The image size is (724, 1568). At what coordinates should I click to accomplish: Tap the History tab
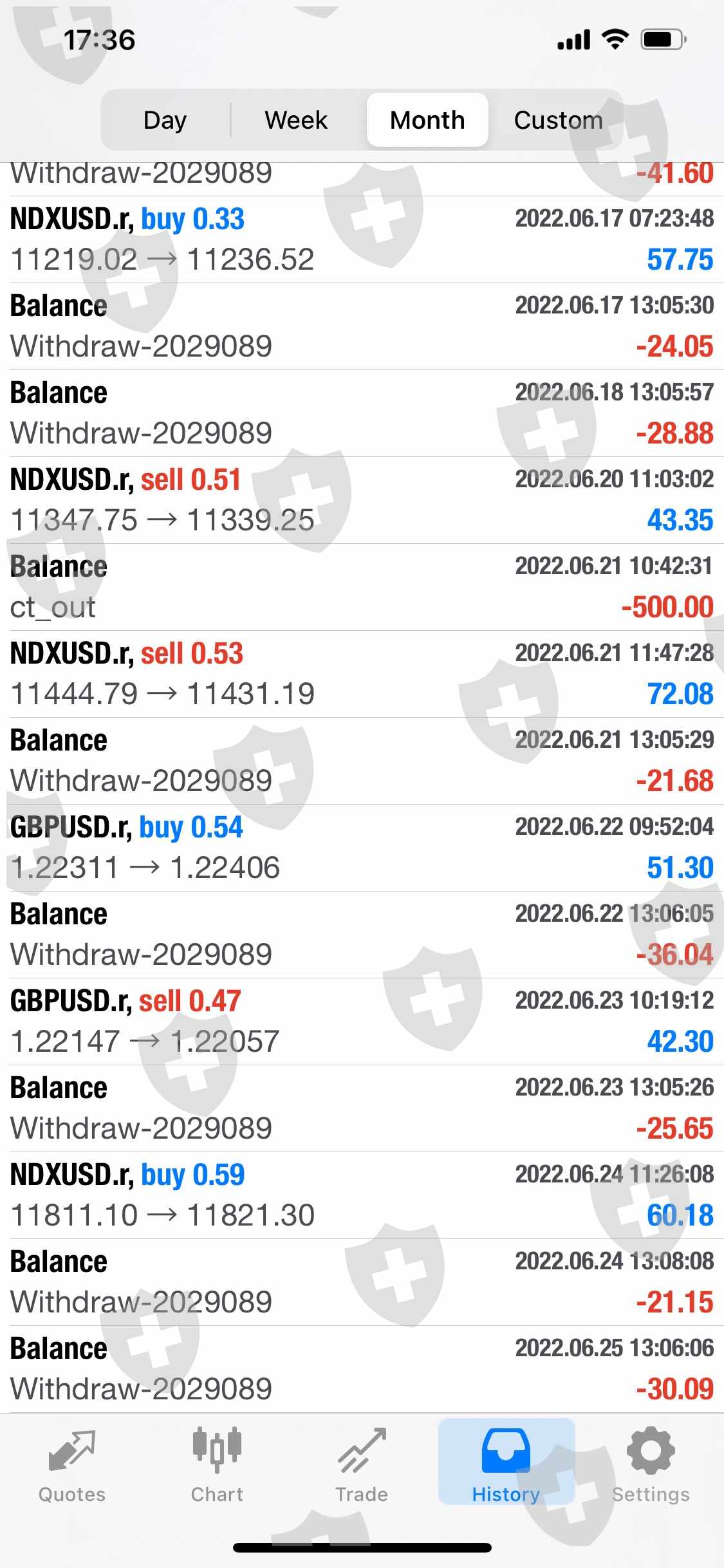click(506, 1464)
